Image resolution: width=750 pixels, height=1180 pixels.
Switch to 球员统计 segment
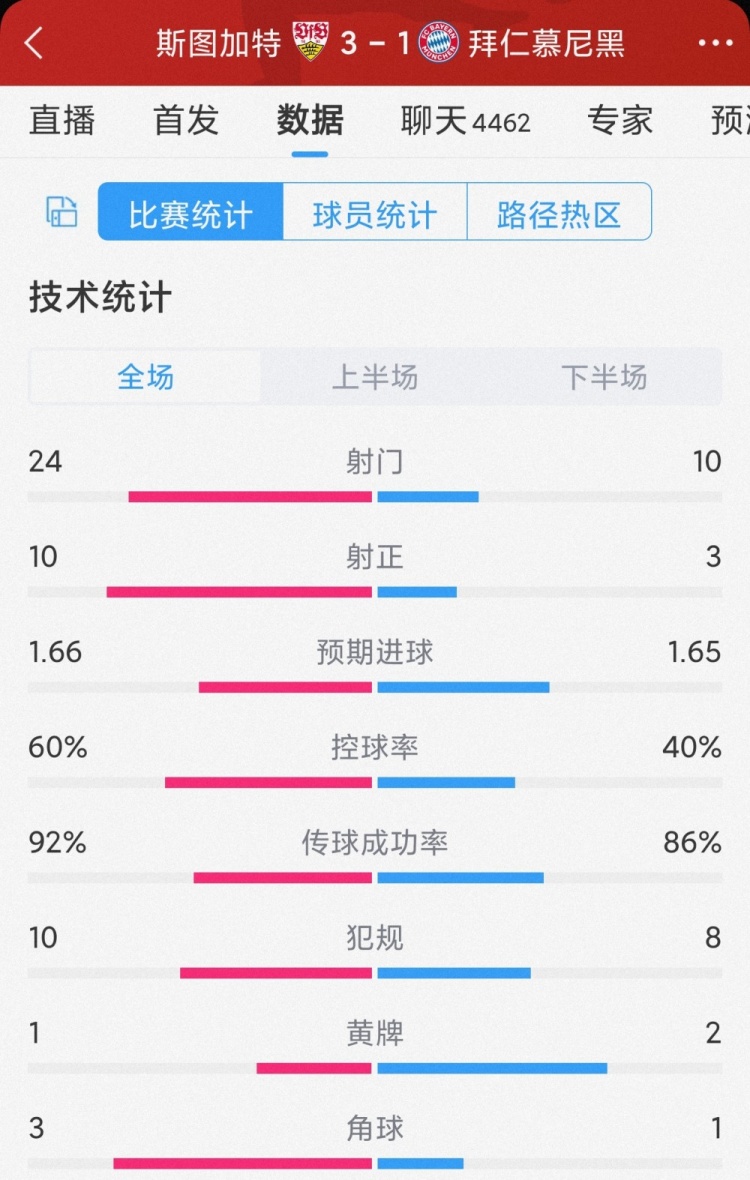375,212
